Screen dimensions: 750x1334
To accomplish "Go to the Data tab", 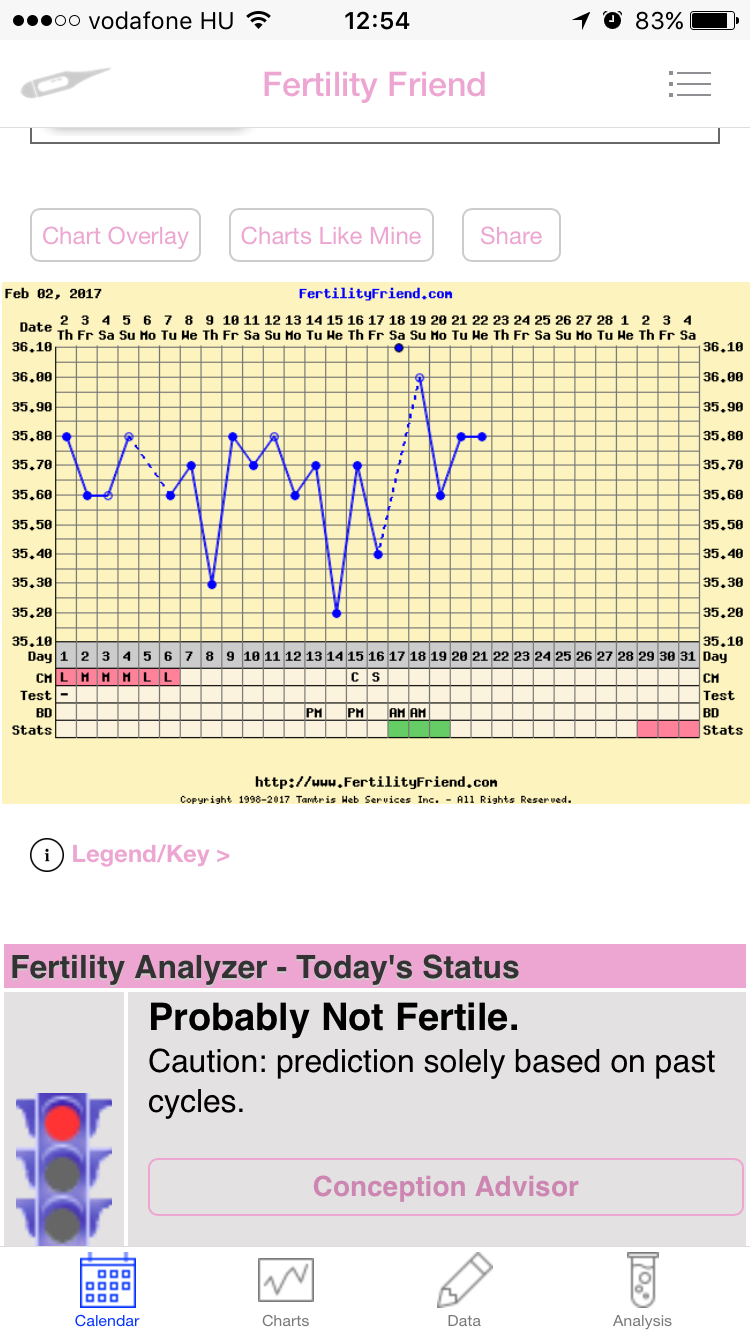I will (x=464, y=1291).
